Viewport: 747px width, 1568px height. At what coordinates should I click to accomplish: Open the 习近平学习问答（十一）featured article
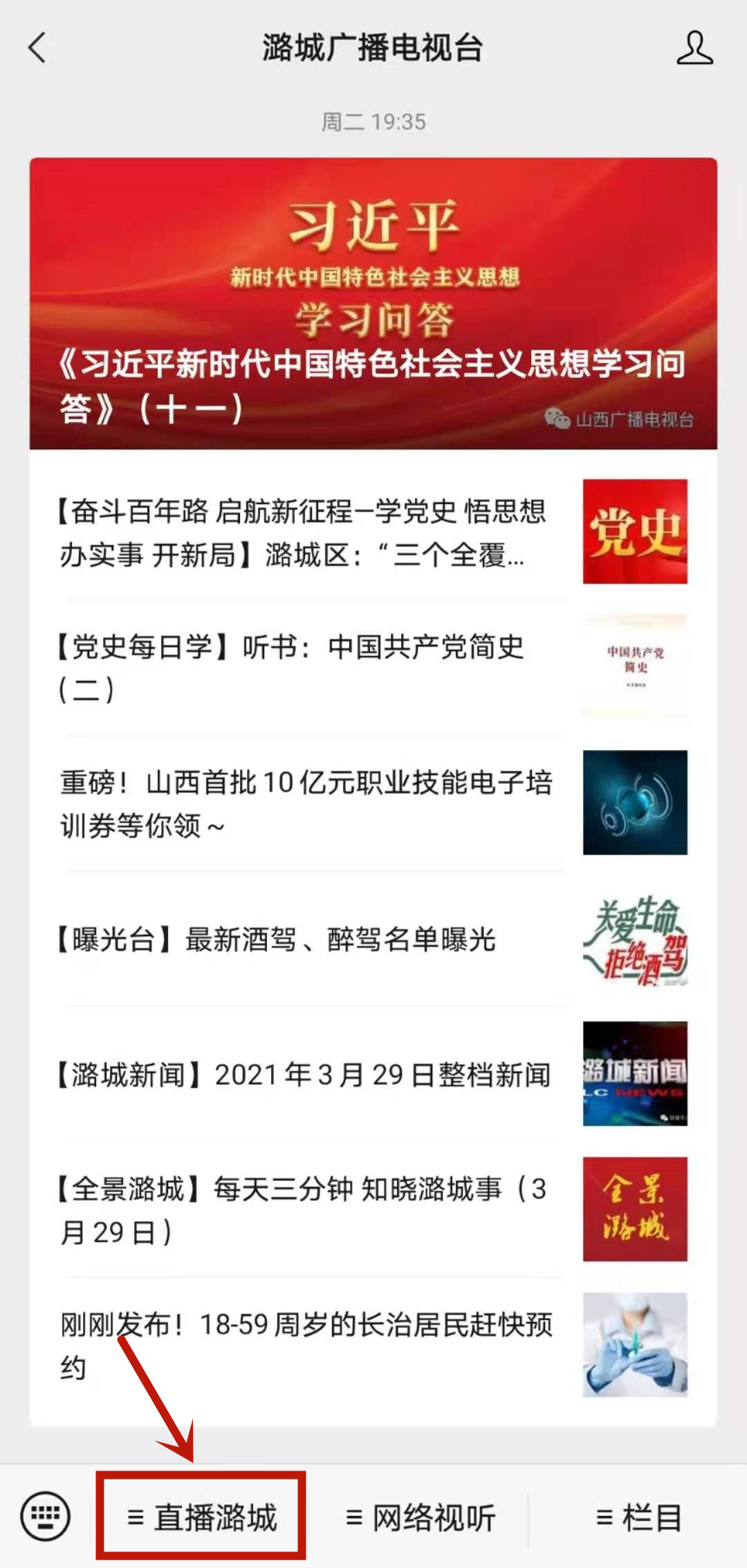tap(373, 303)
